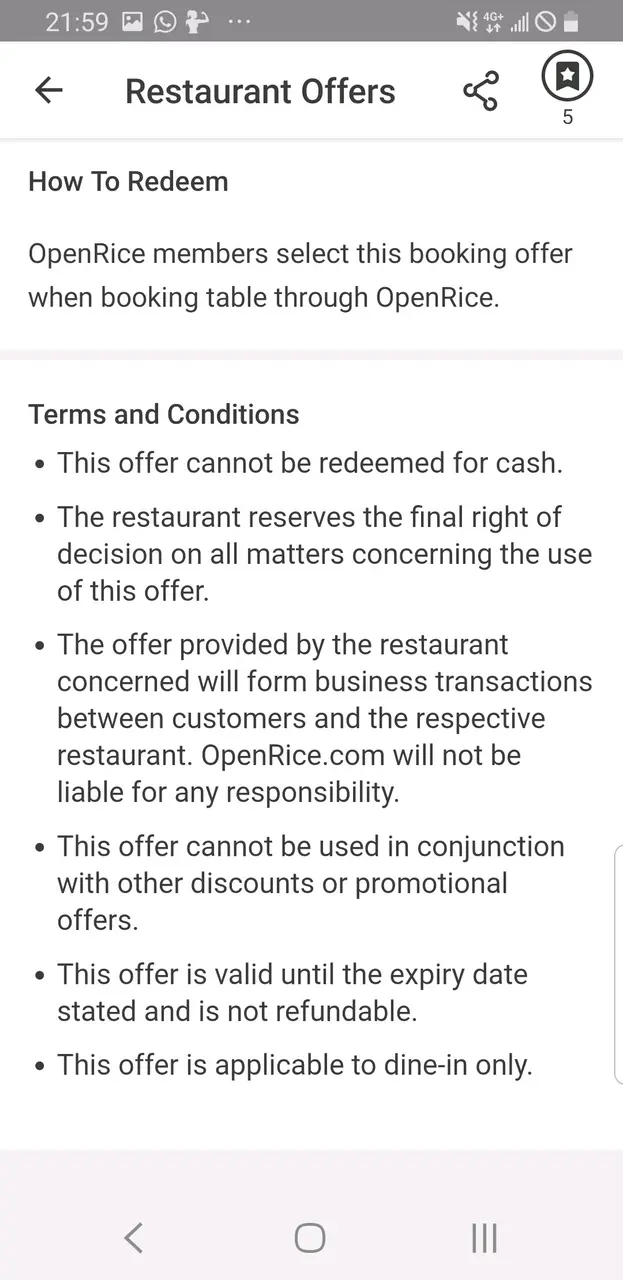Image resolution: width=623 pixels, height=1280 pixels.
Task: Go back from Restaurant Offers
Action: 48,91
